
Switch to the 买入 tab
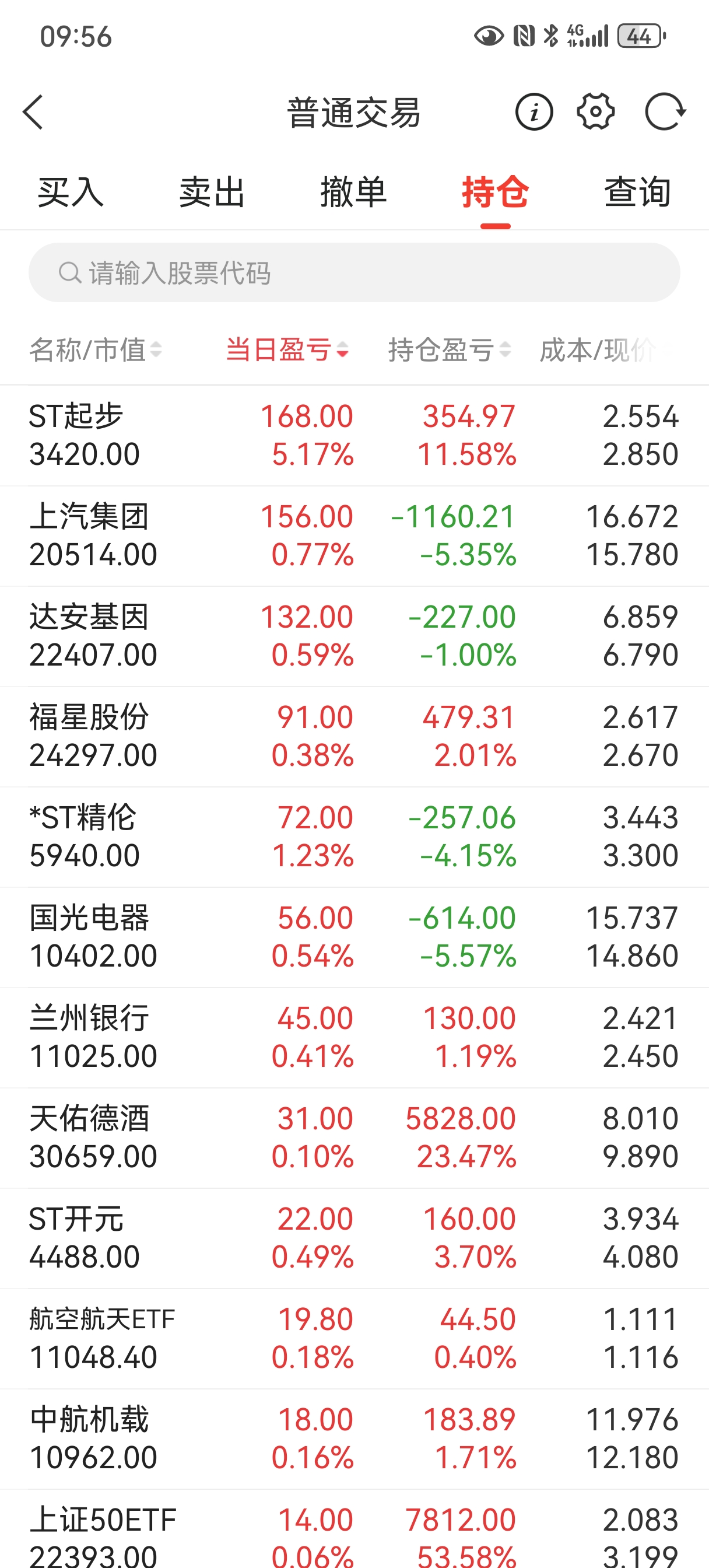pyautogui.click(x=71, y=192)
